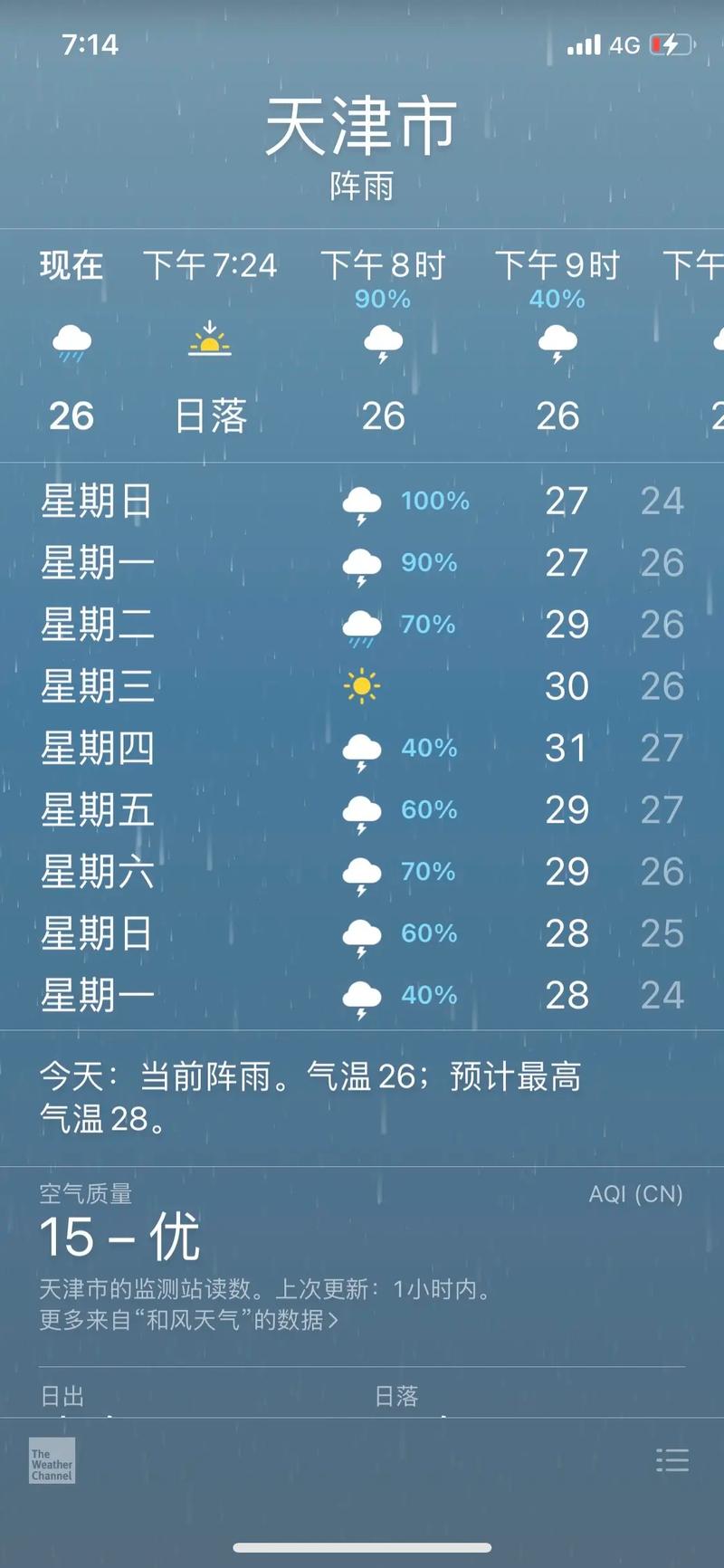The image size is (724, 1568).
Task: Tap the rain shower icon on 星期二
Action: click(x=362, y=625)
